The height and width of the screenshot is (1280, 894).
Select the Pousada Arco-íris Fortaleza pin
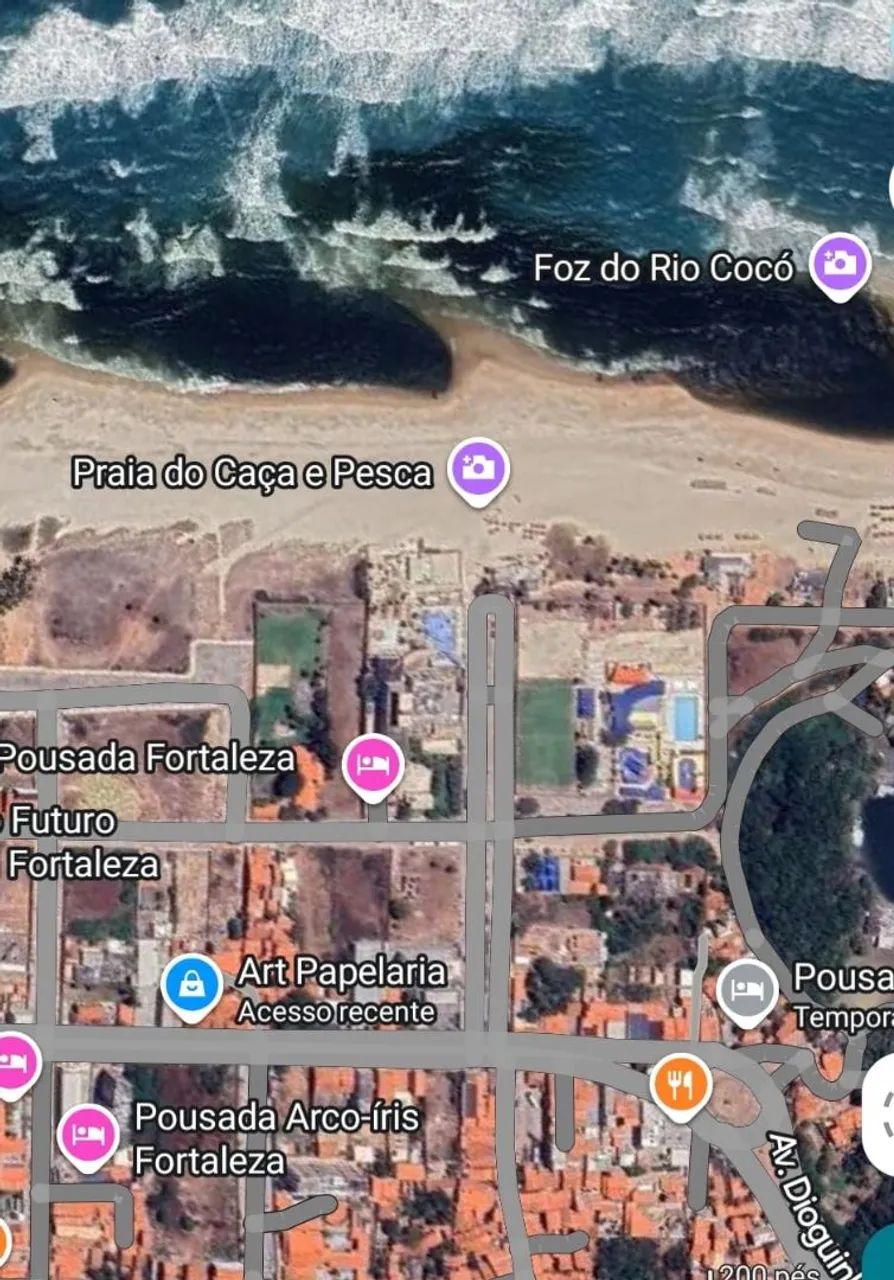tap(88, 1135)
